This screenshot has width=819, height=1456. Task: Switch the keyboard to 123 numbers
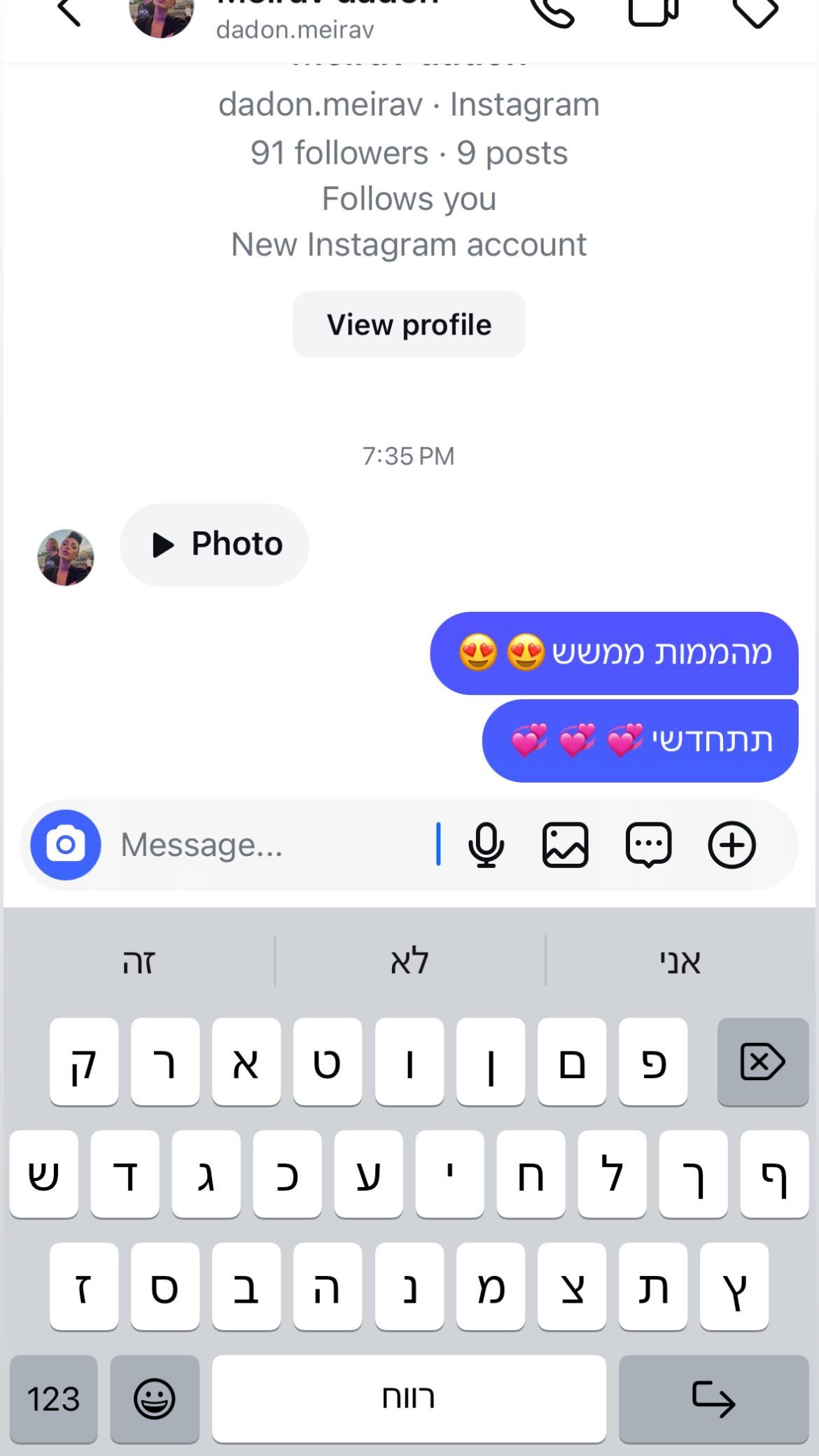coord(53,1399)
